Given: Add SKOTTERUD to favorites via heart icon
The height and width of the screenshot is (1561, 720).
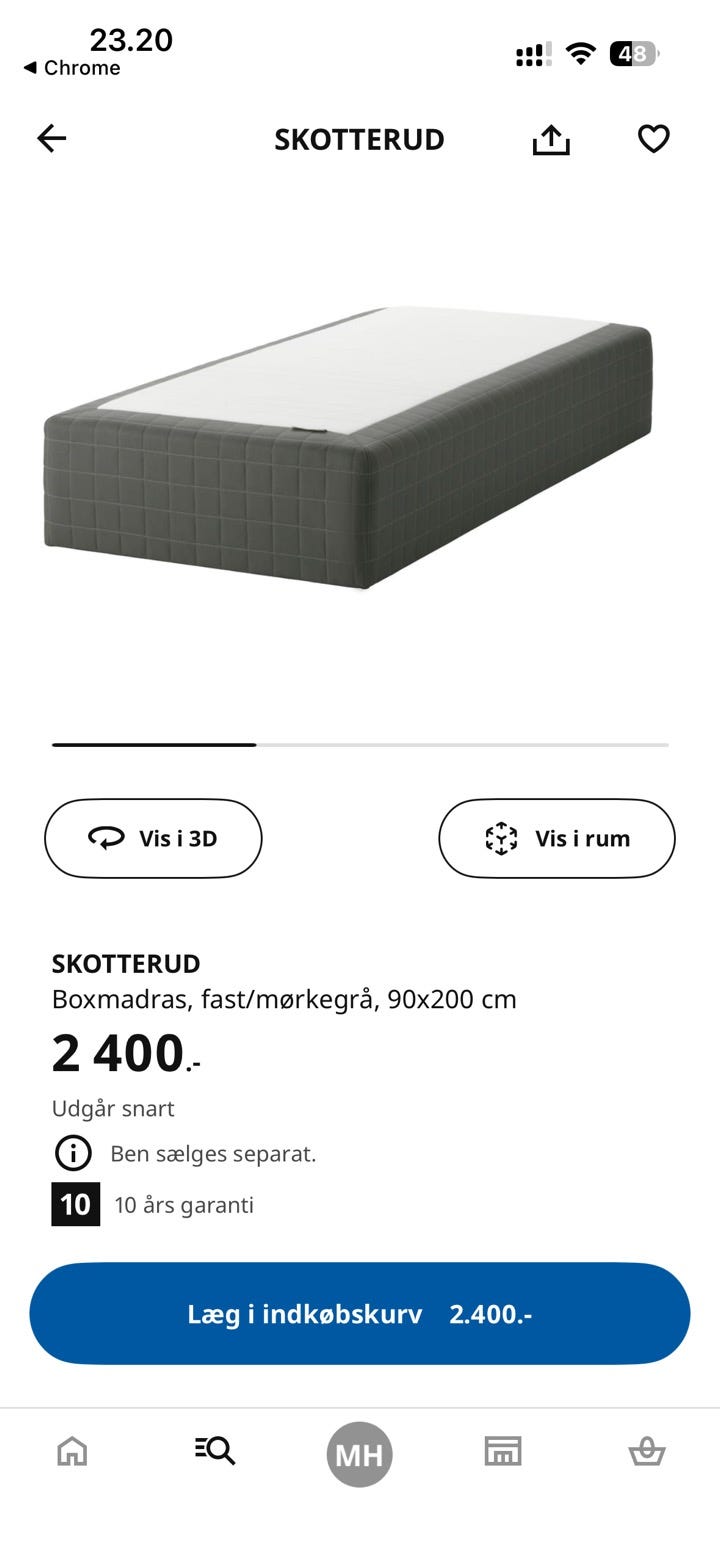Looking at the screenshot, I should click(x=653, y=139).
